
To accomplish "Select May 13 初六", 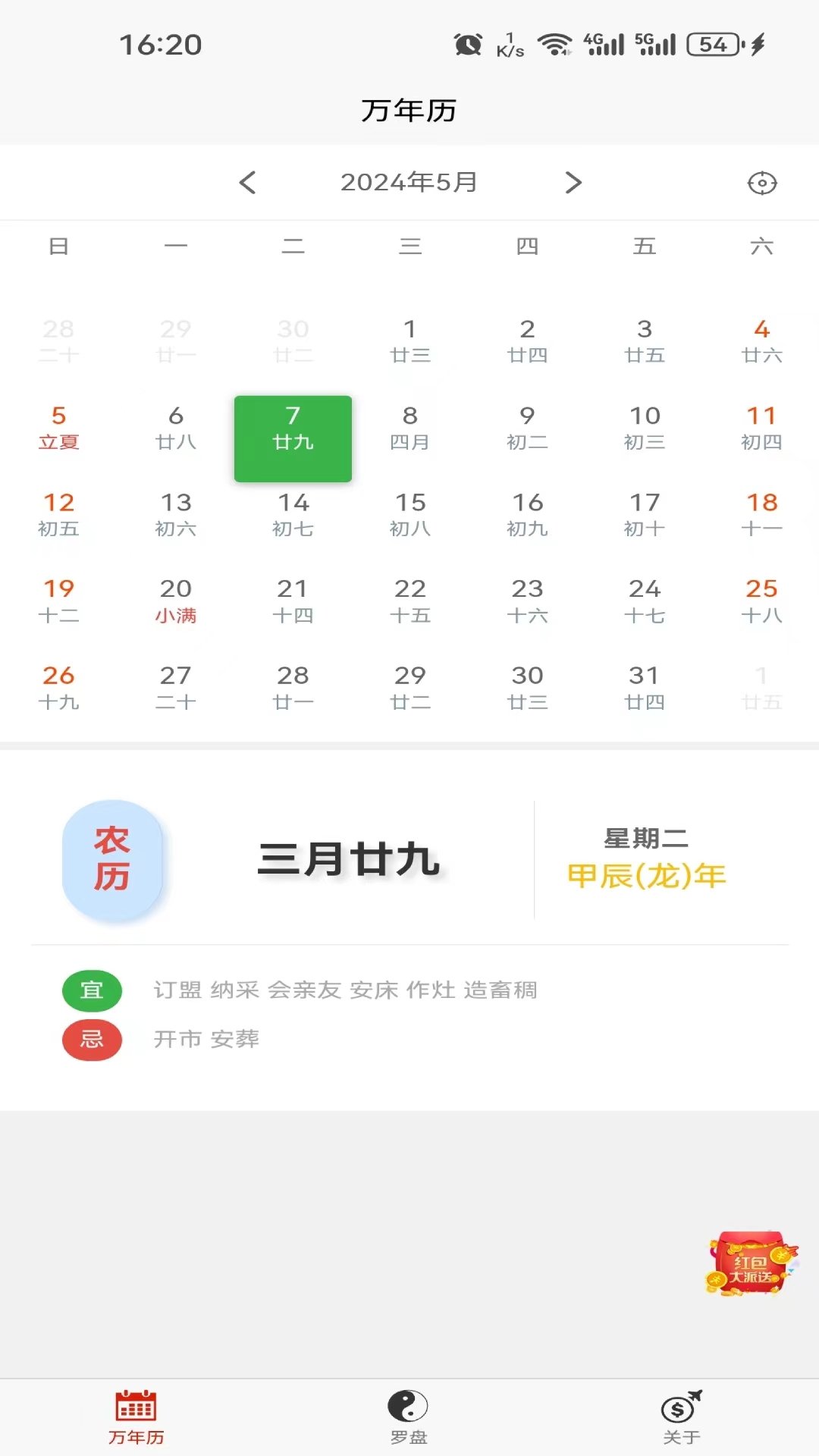I will [176, 513].
